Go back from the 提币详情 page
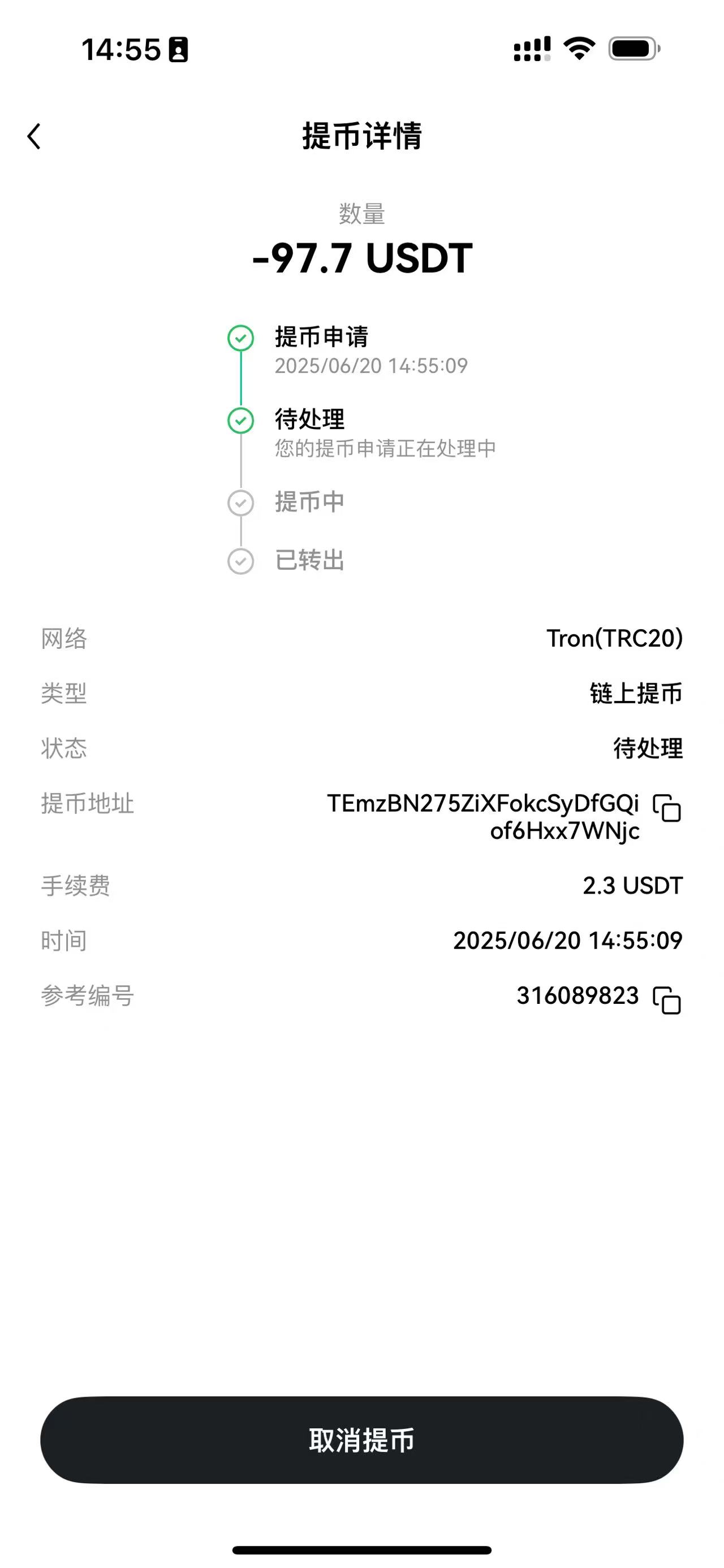Viewport: 724px width, 1568px height. (x=35, y=136)
